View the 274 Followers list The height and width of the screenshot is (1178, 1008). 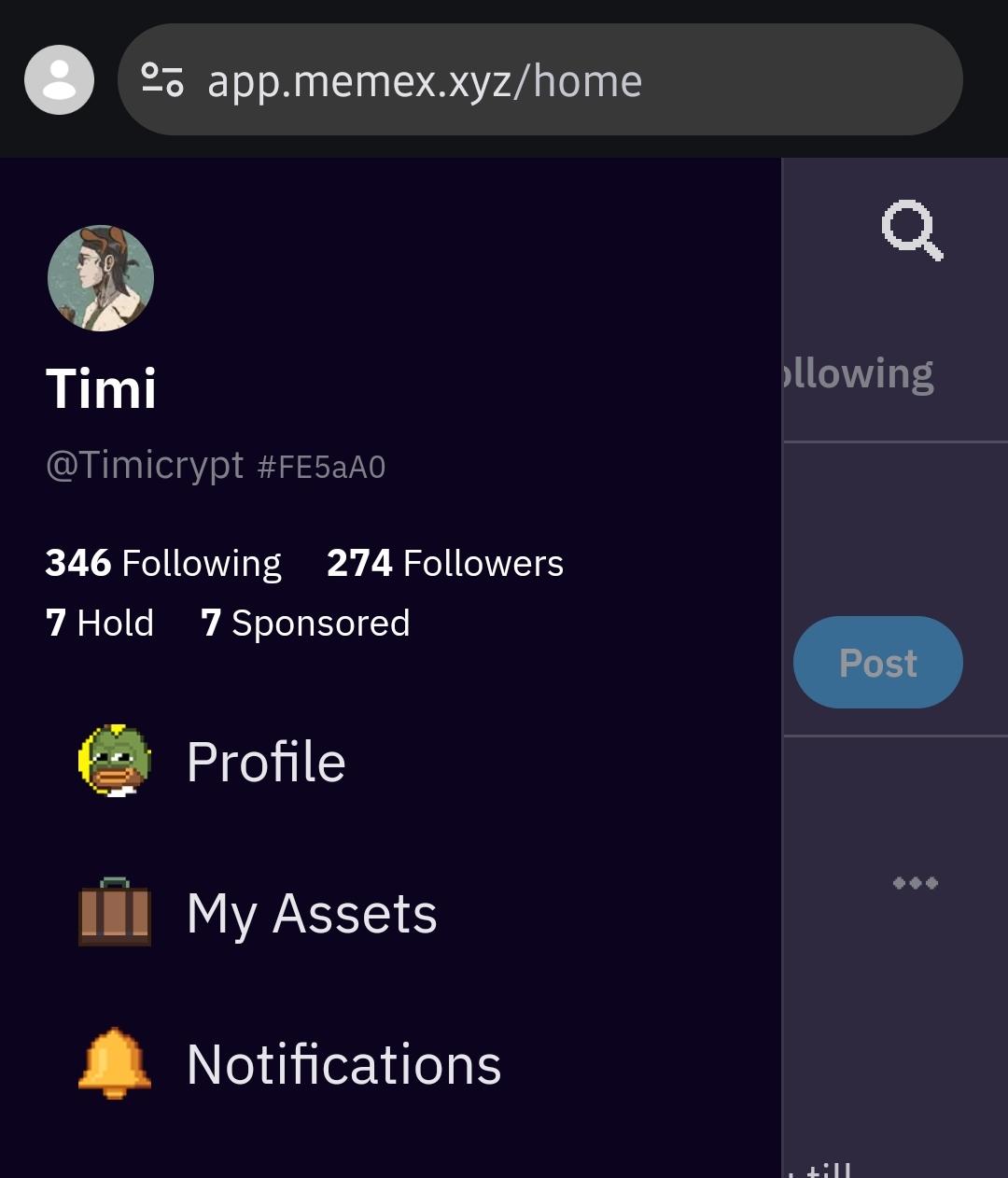pos(445,564)
